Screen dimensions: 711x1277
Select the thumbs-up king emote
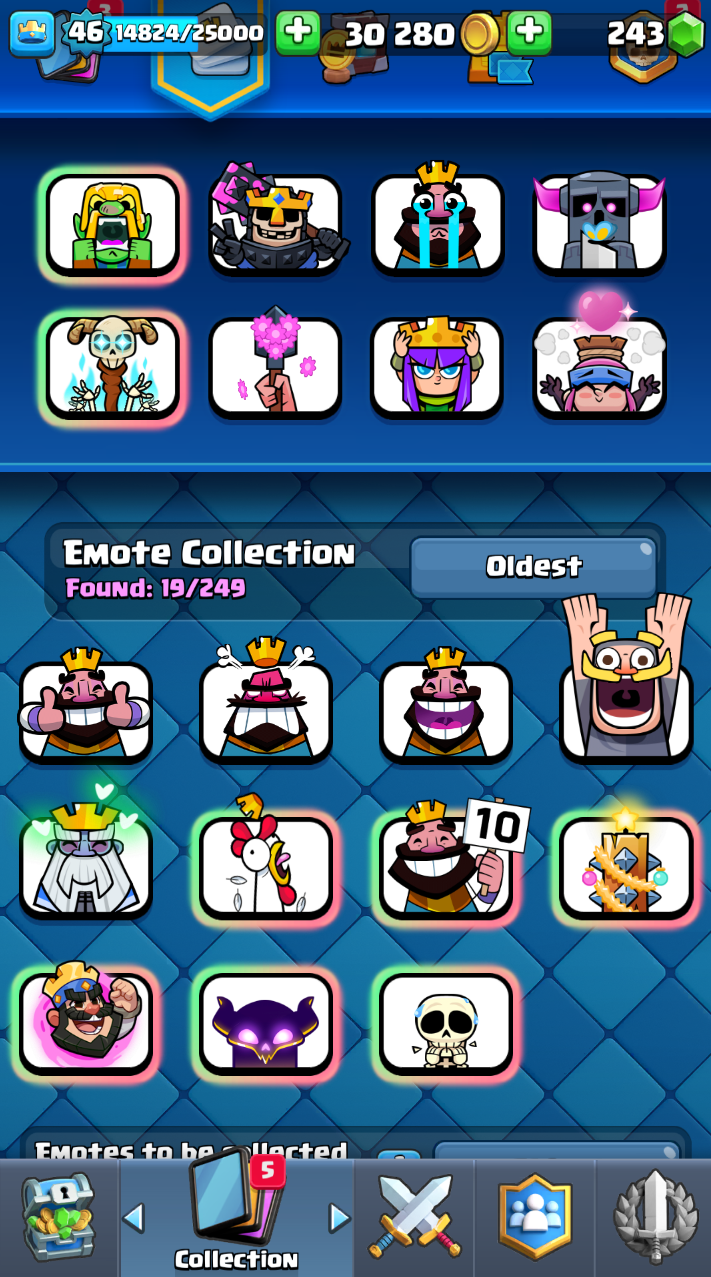click(86, 710)
